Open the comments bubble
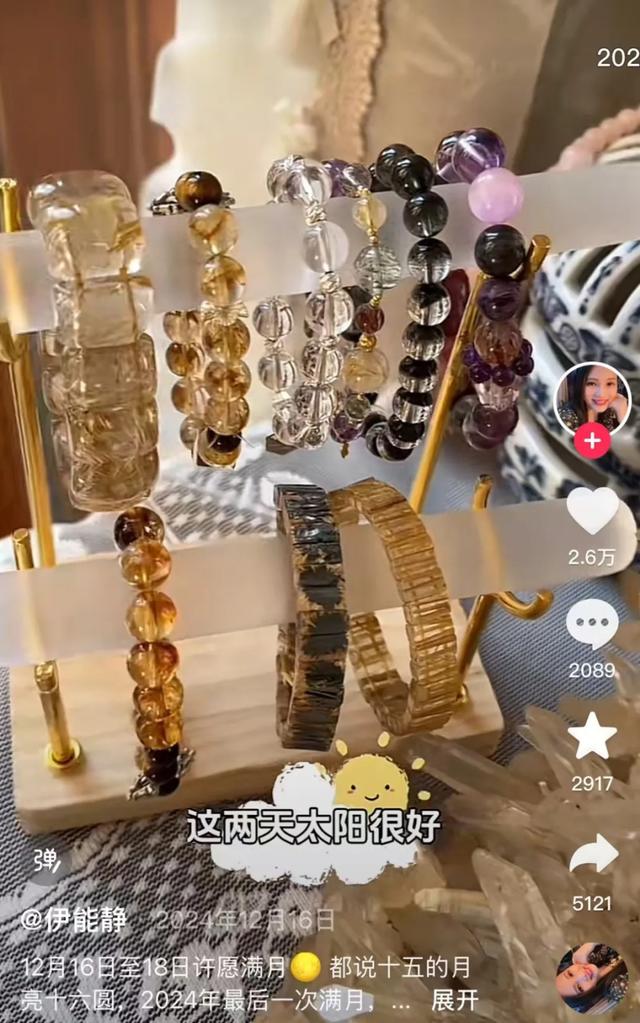Viewport: 640px width, 1023px height. tap(592, 624)
